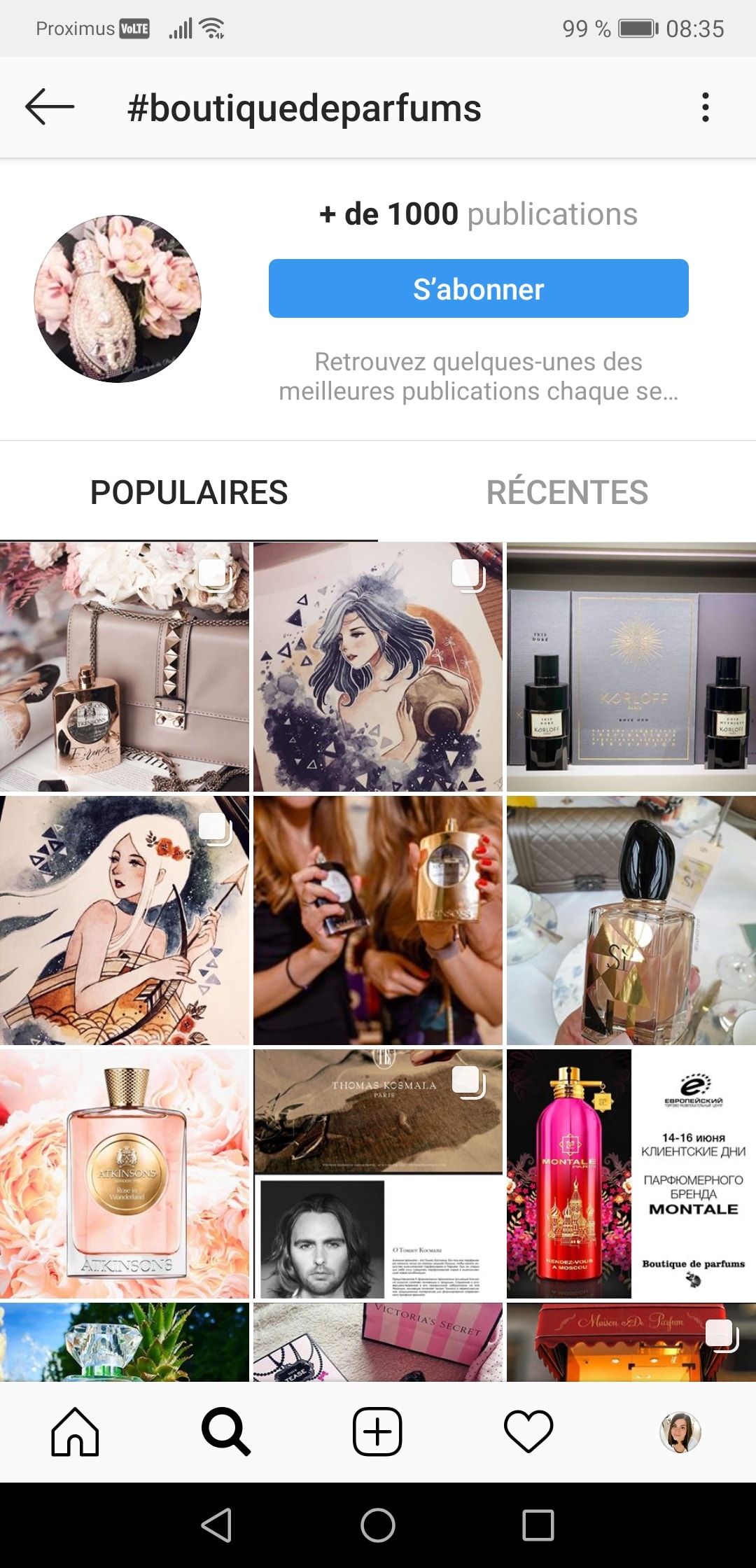Tap the carousel badge on the Maison De Parfum thumbnail
756x1568 pixels.
720,1333
